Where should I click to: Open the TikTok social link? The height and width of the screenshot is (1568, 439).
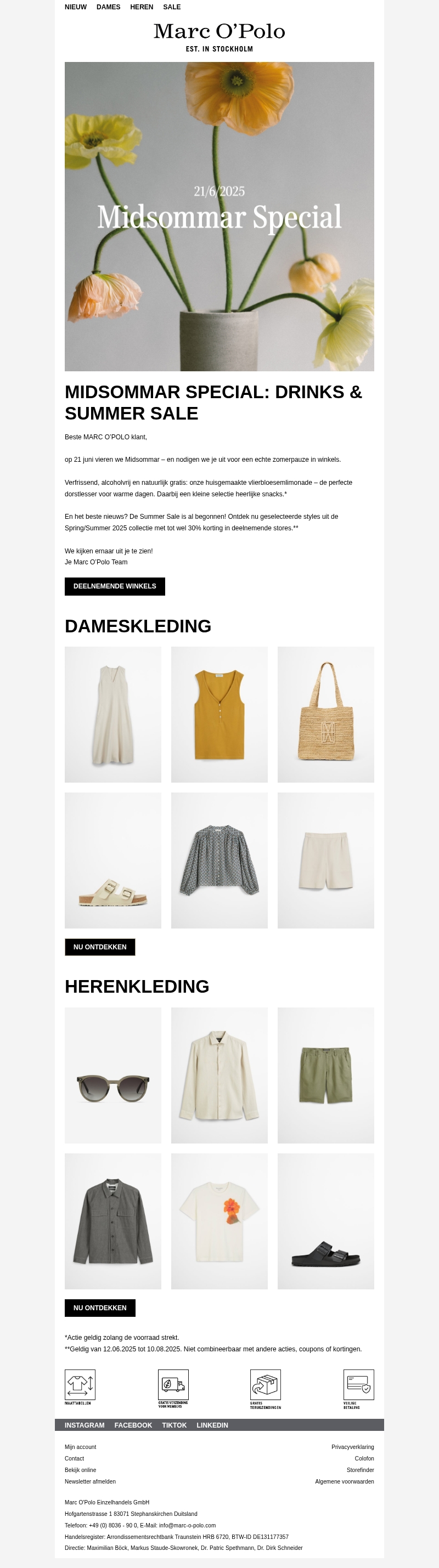(174, 1425)
